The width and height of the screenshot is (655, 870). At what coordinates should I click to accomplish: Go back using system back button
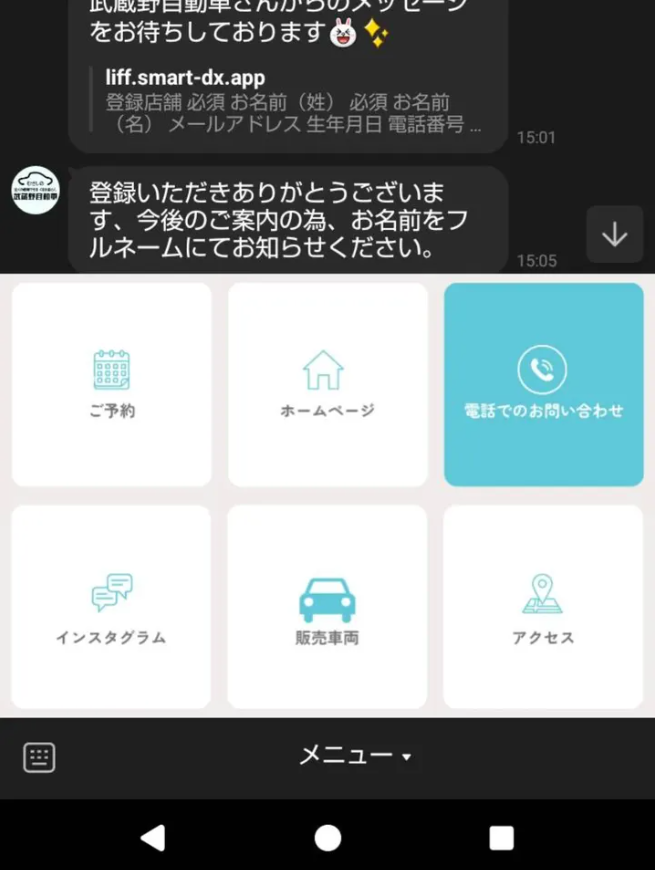152,837
